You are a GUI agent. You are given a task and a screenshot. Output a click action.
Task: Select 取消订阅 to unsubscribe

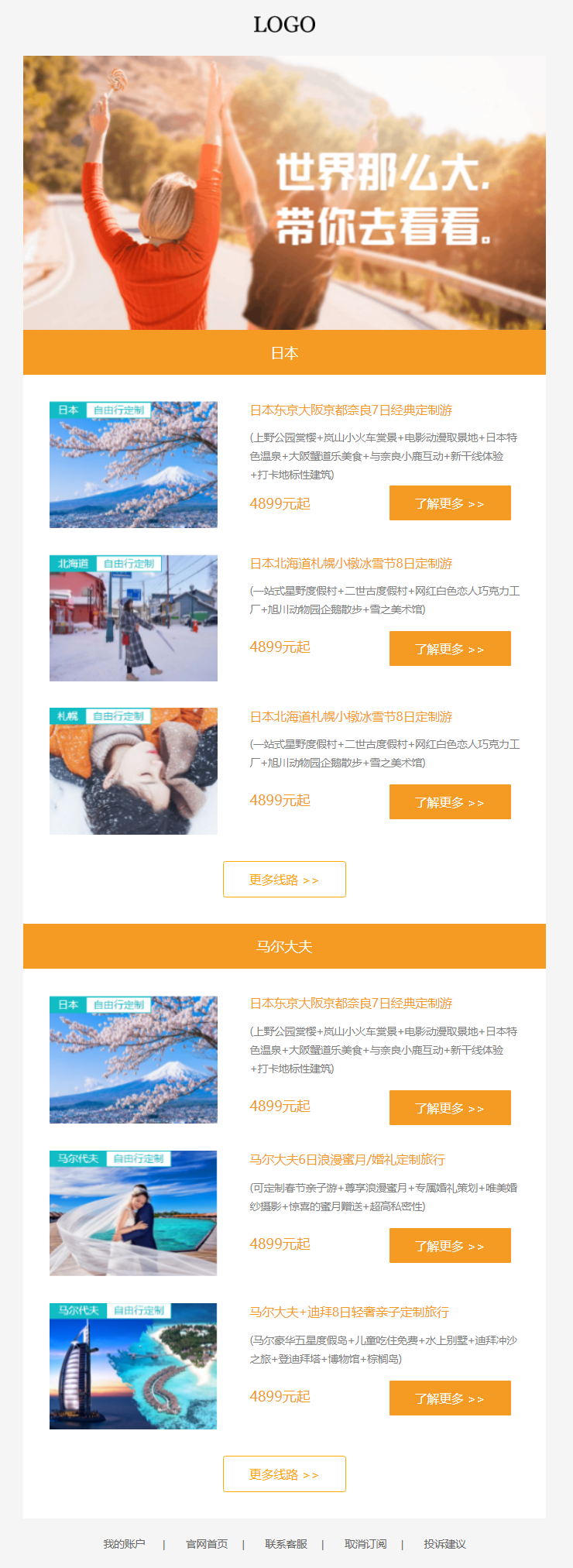coord(365,1544)
